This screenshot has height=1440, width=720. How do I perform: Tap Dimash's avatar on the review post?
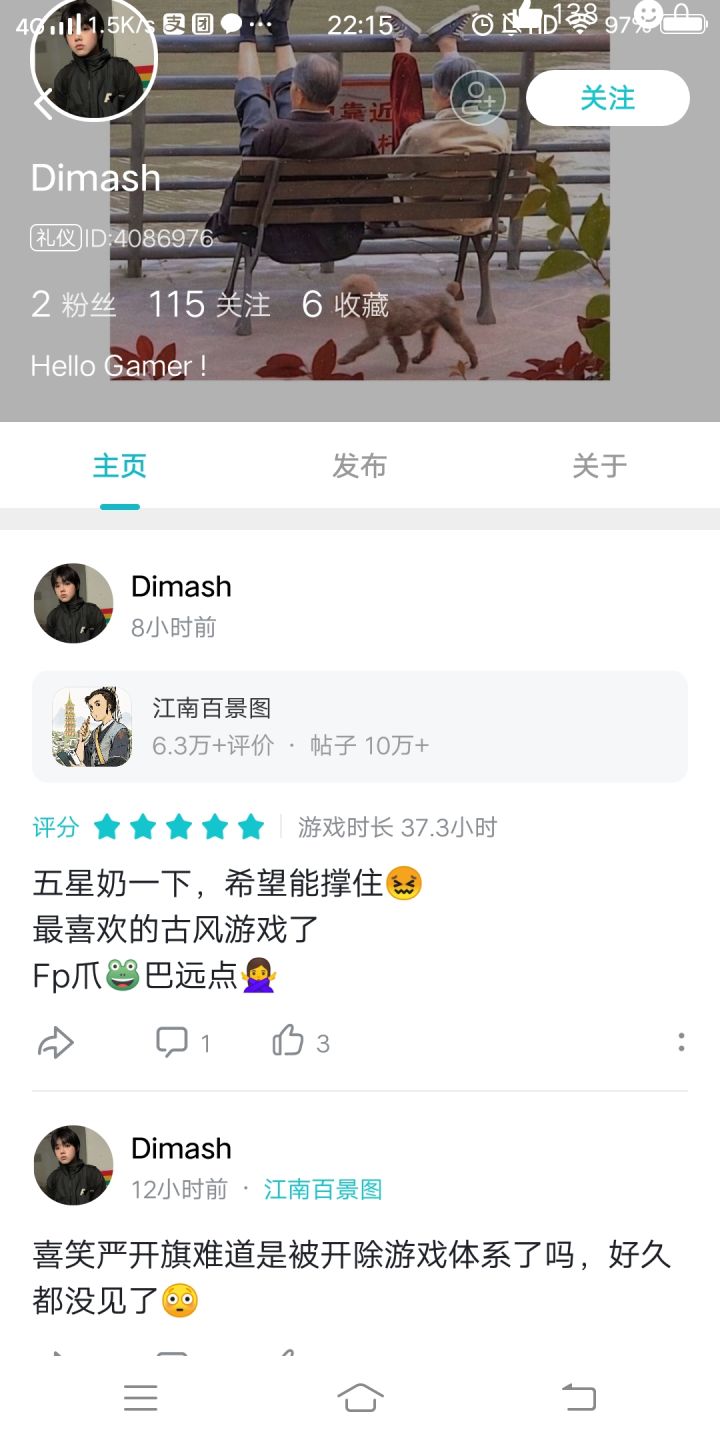point(74,603)
